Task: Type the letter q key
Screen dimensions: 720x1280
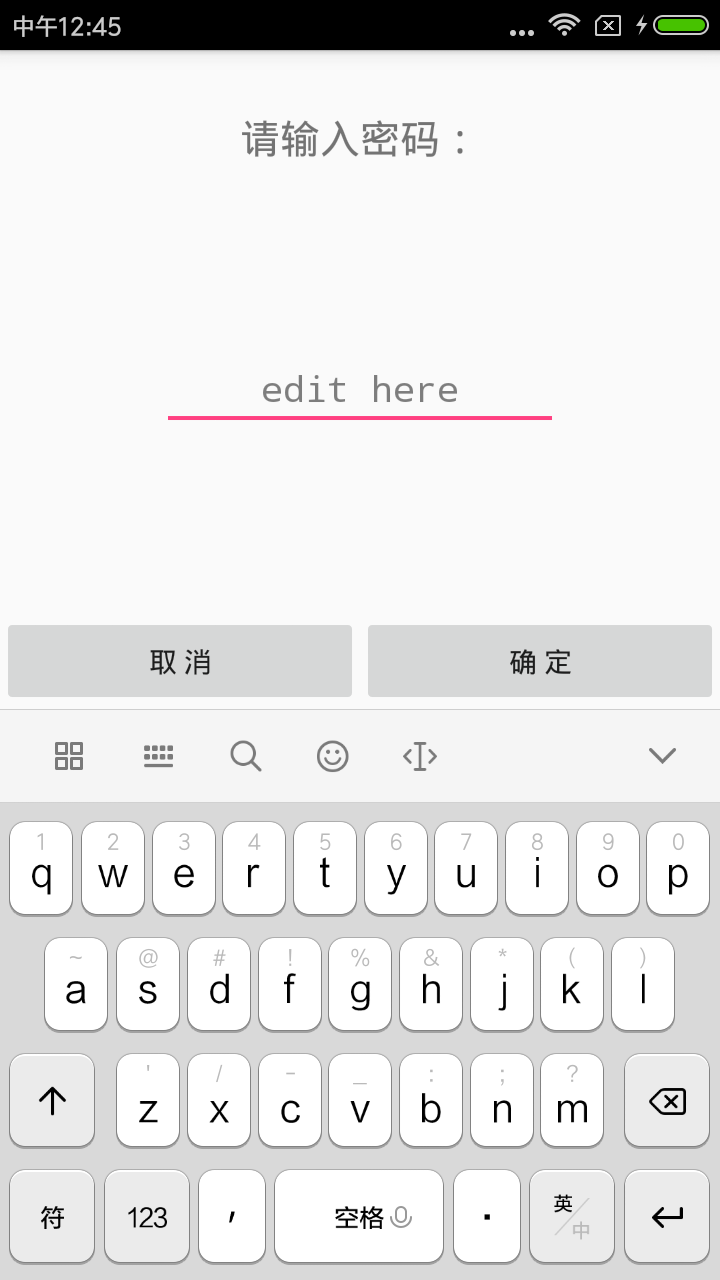Action: (41, 868)
